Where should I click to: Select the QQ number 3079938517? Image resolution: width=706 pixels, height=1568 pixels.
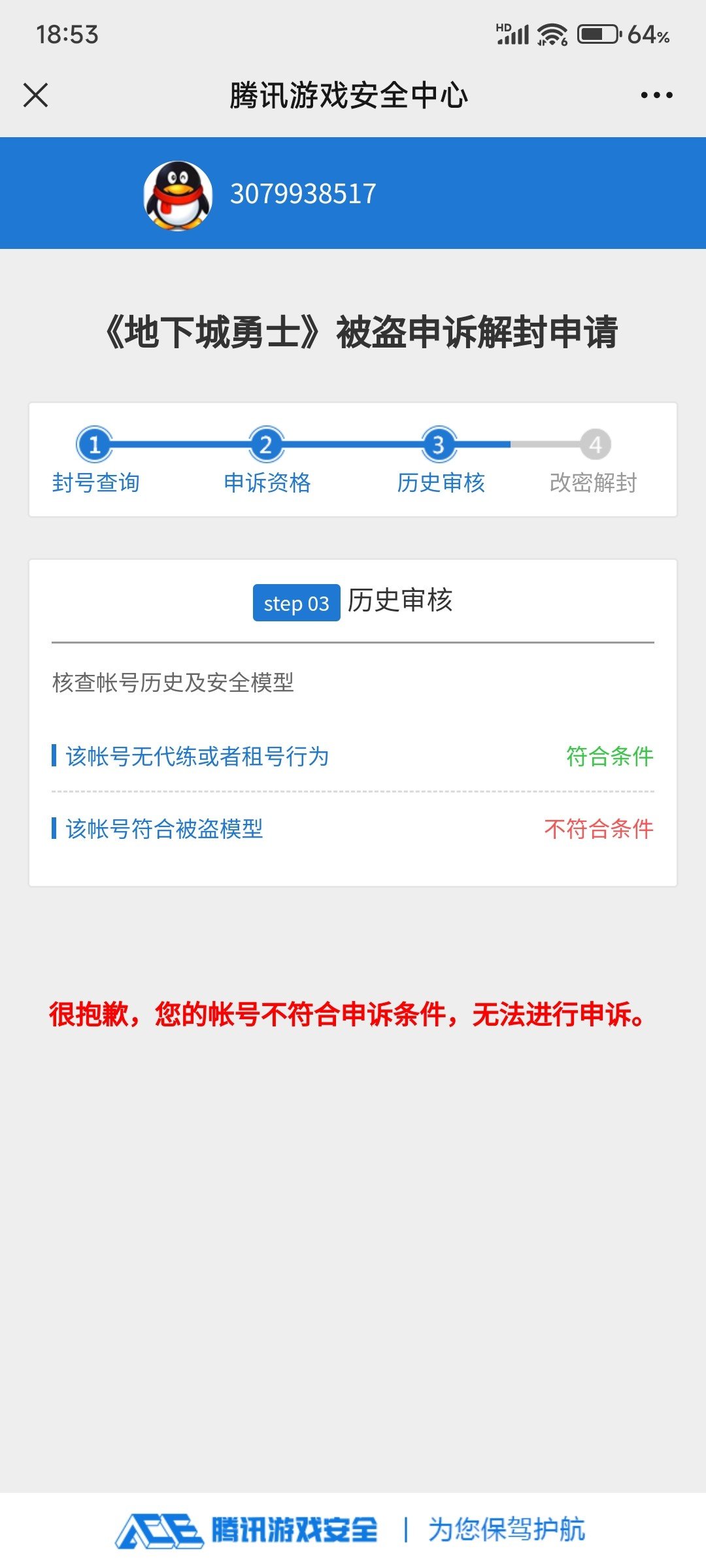(x=302, y=194)
